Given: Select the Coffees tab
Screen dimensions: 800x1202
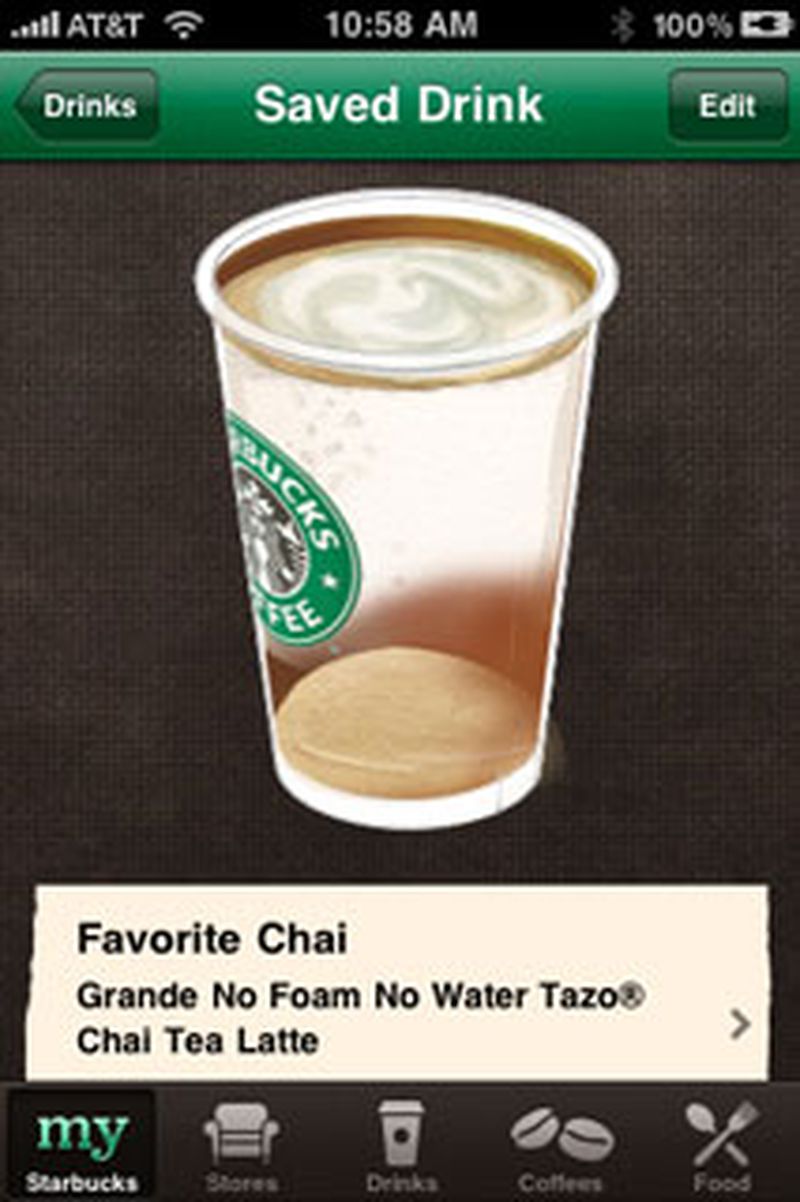Looking at the screenshot, I should click(562, 1145).
